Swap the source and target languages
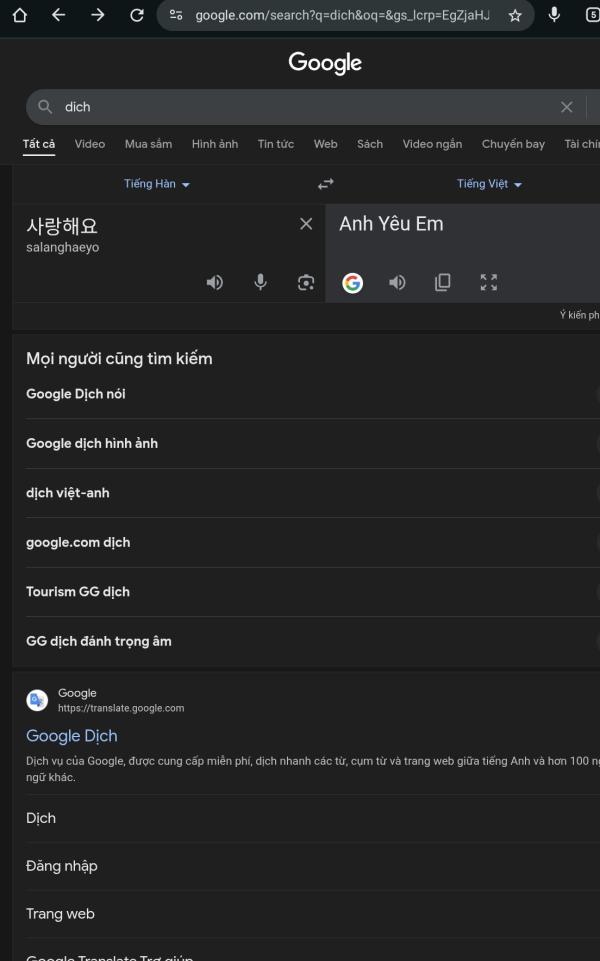The image size is (600, 961). [325, 184]
